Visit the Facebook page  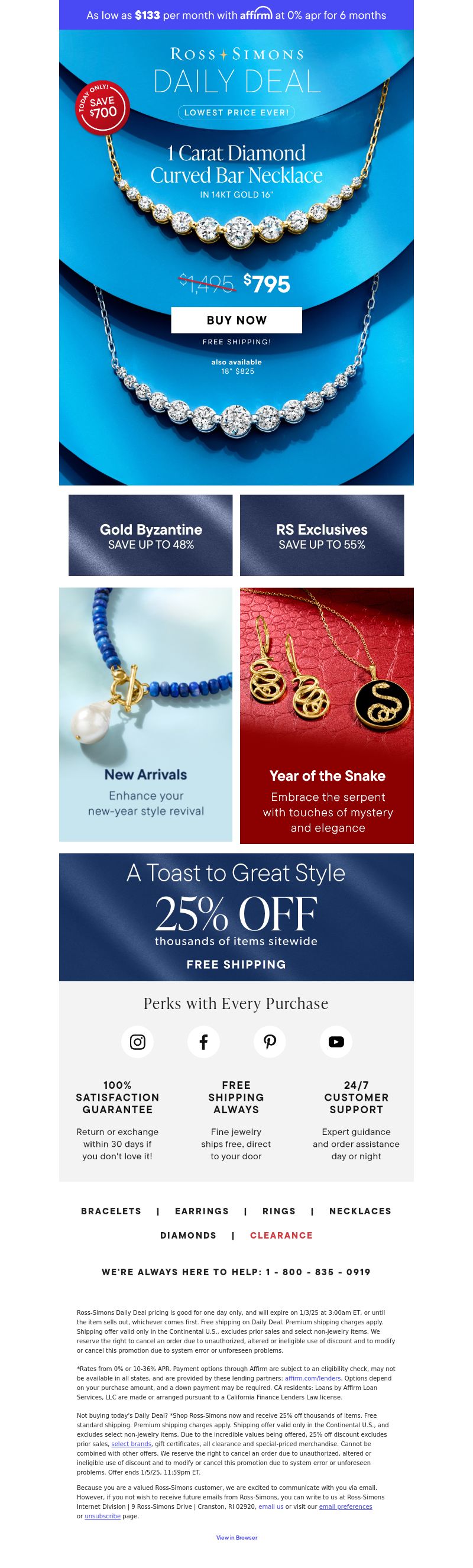[203, 1042]
